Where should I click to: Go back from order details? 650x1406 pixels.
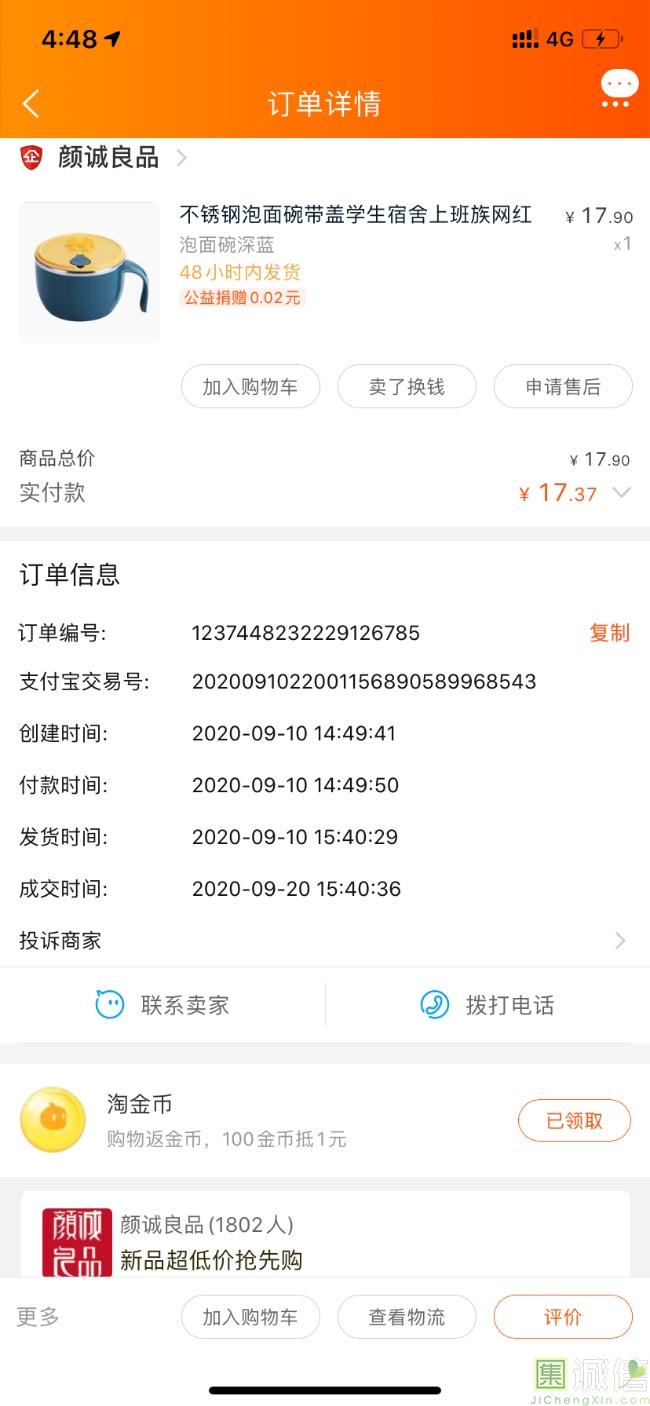[31, 103]
